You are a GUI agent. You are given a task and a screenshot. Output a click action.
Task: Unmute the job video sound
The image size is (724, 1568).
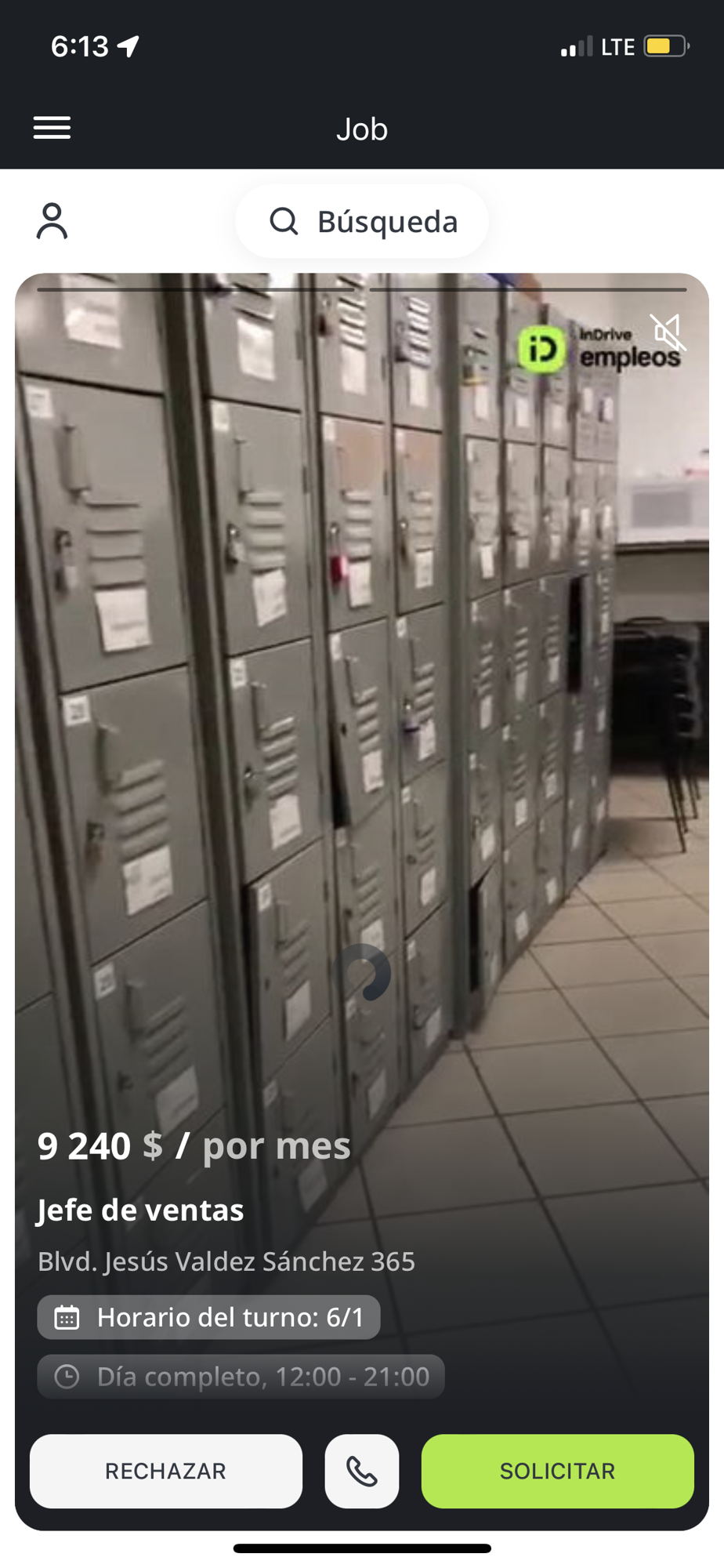coord(668,332)
